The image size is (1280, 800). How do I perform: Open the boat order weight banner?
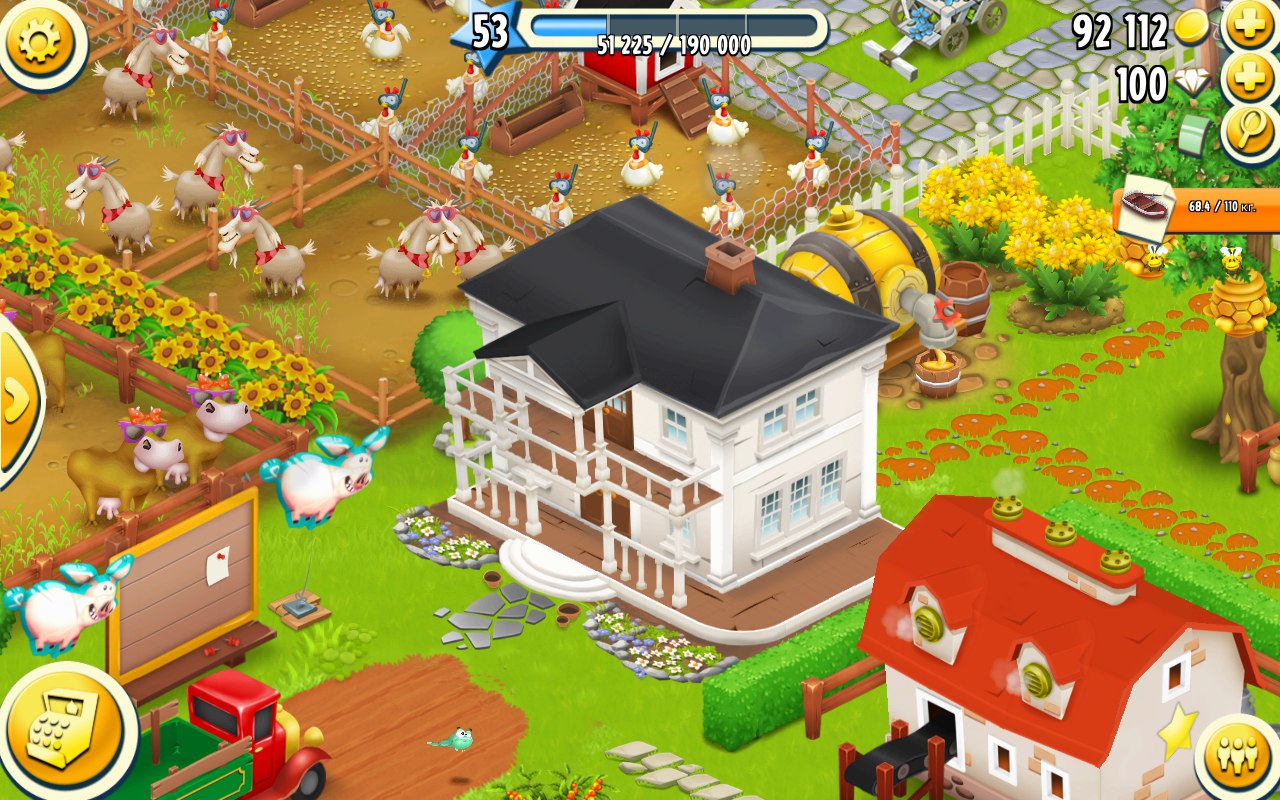[x=1195, y=208]
